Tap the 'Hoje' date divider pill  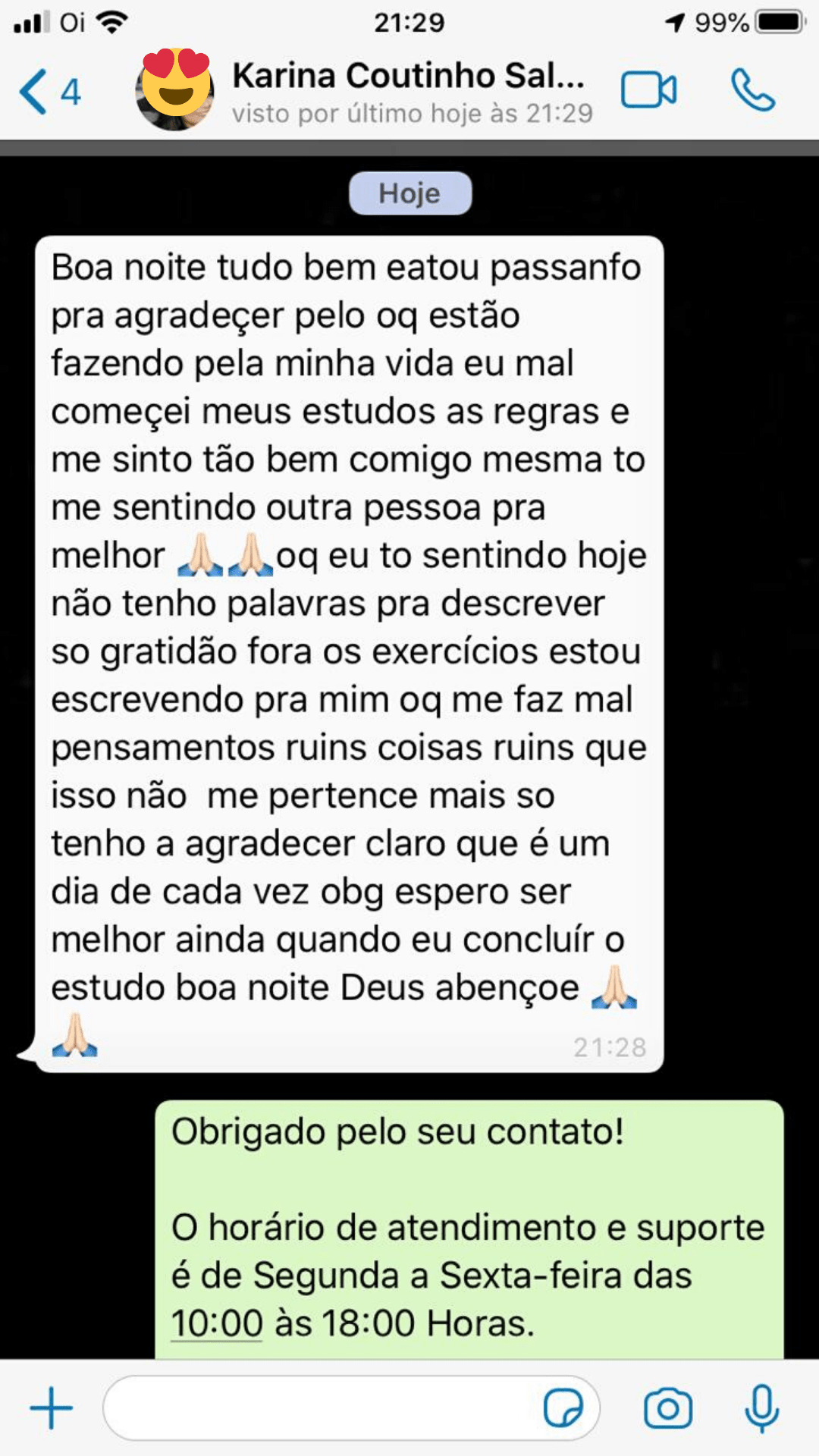[409, 193]
